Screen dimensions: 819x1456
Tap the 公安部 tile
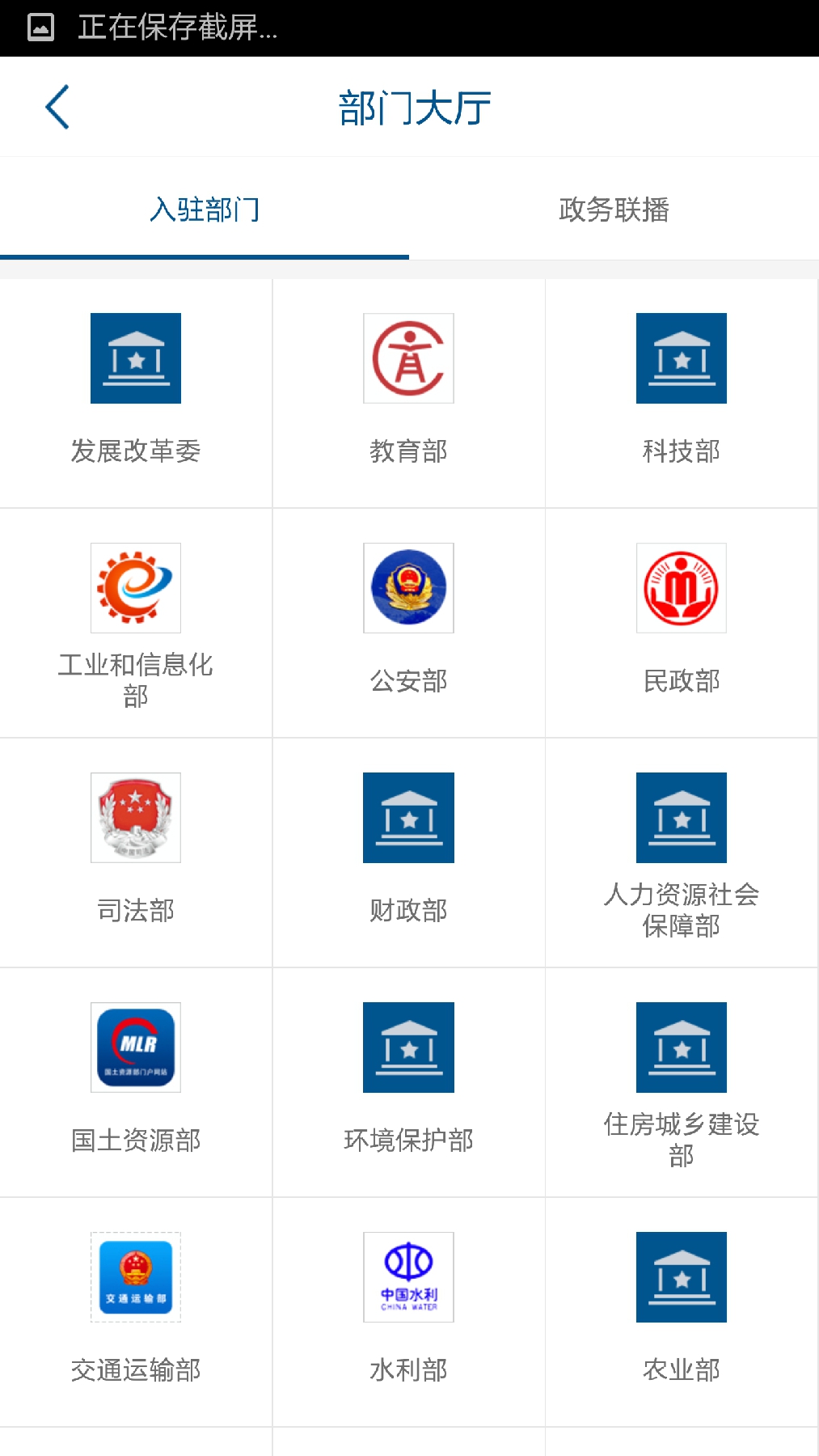coord(408,623)
